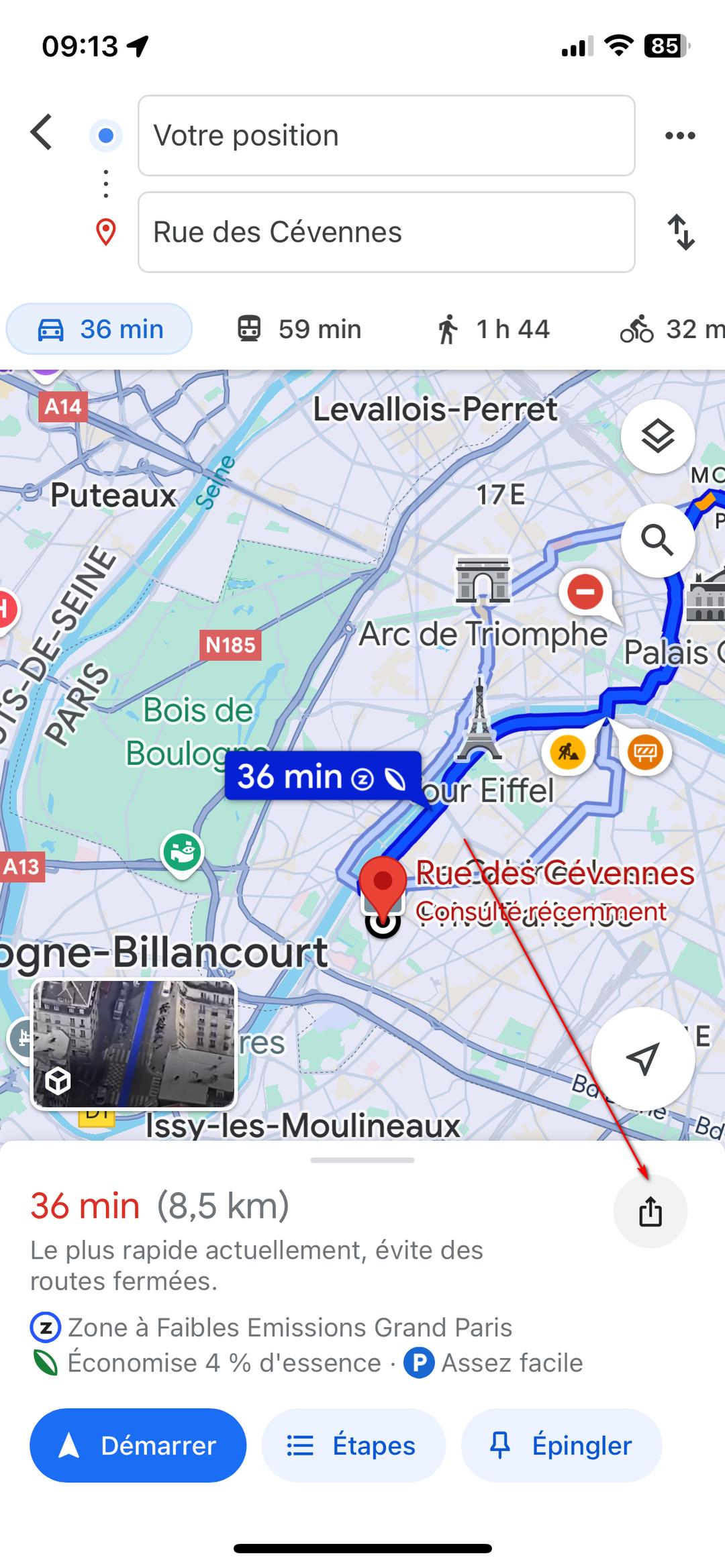This screenshot has width=725, height=1568.
Task: Search along the route with magnifier
Action: click(x=657, y=540)
